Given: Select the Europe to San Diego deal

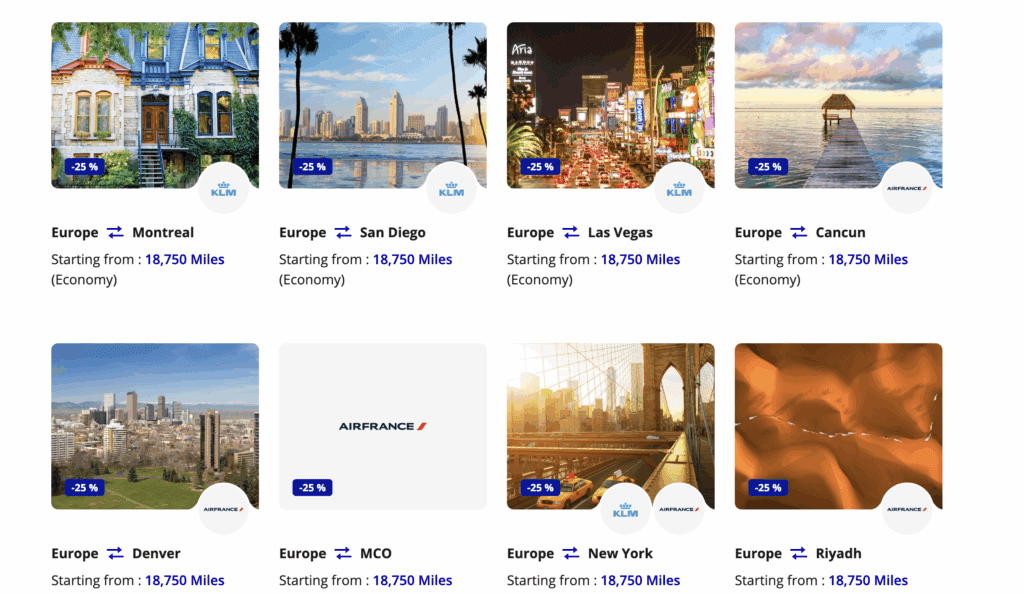Looking at the screenshot, I should coord(382,105).
